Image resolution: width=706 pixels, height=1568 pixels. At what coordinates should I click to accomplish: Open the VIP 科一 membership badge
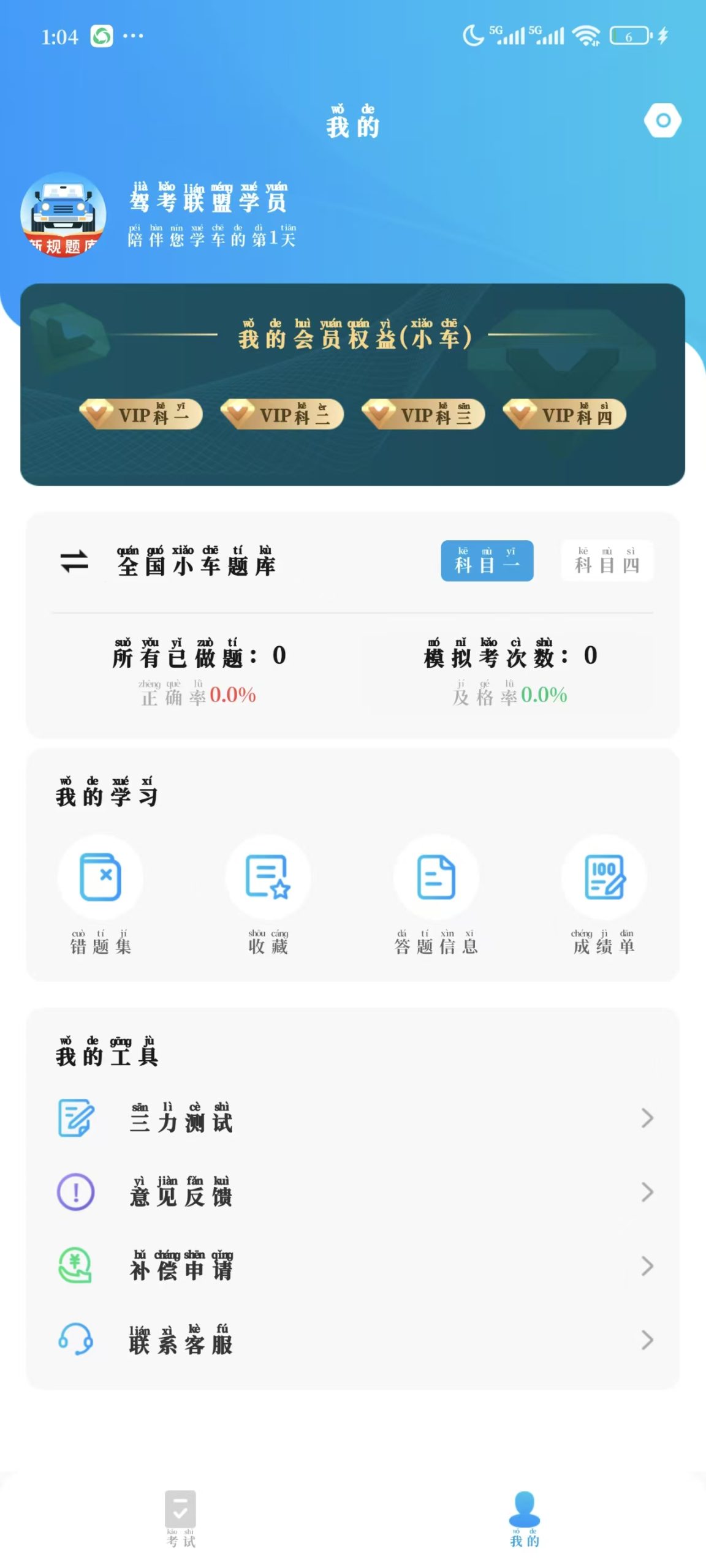coord(141,414)
